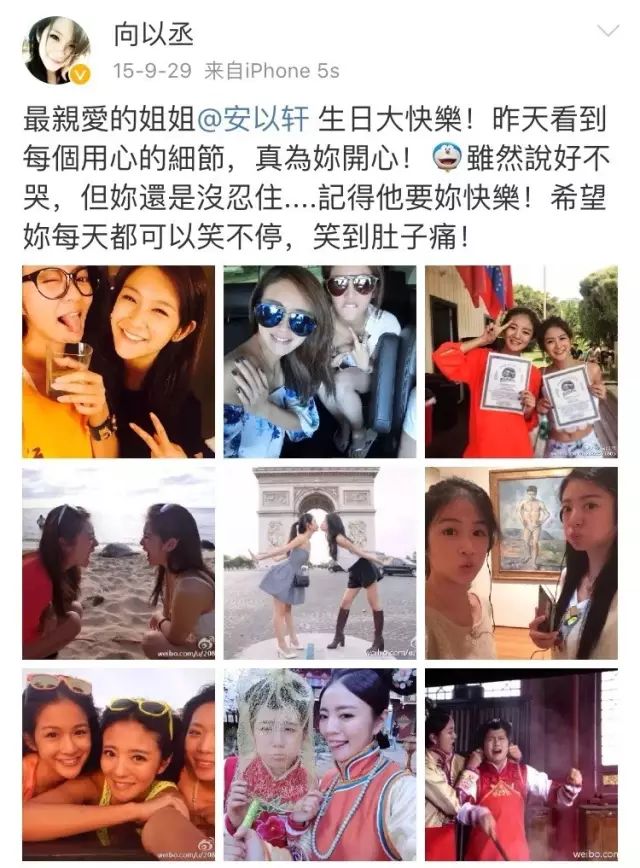The height and width of the screenshot is (868, 640).
Task: Open the three-person selfie with sunglasses on heads
Action: (x=118, y=765)
